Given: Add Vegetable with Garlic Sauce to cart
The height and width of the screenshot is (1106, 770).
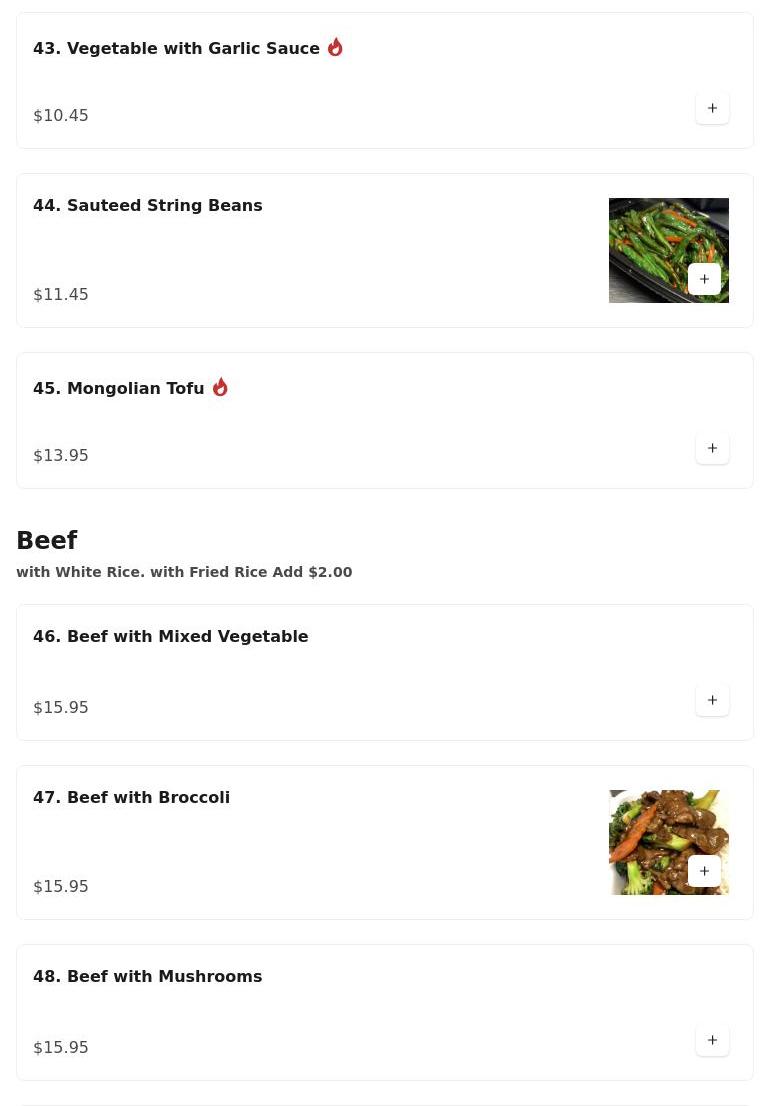Looking at the screenshot, I should pyautogui.click(x=712, y=108).
